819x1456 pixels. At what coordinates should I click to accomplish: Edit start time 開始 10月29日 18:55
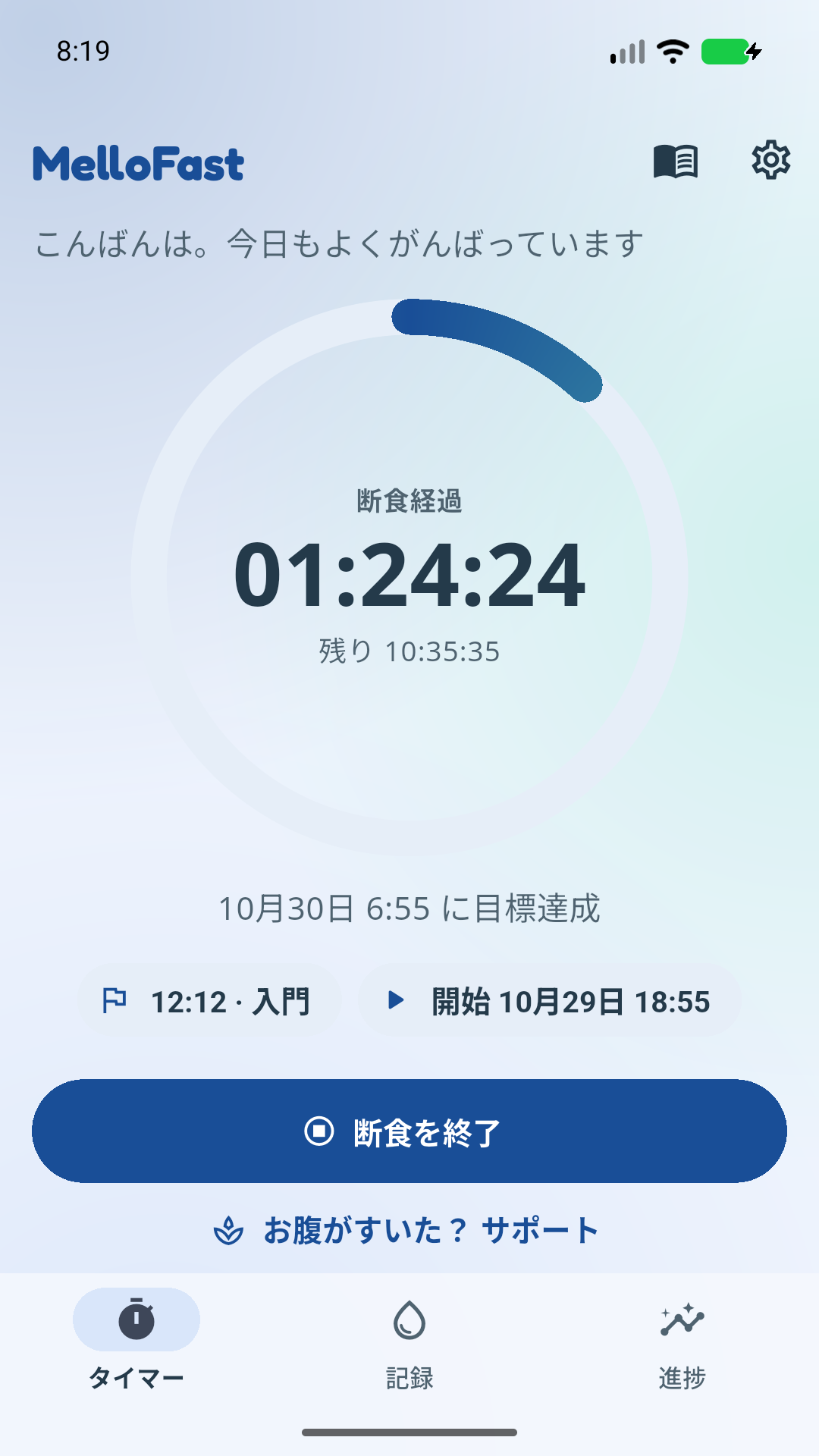click(549, 1001)
